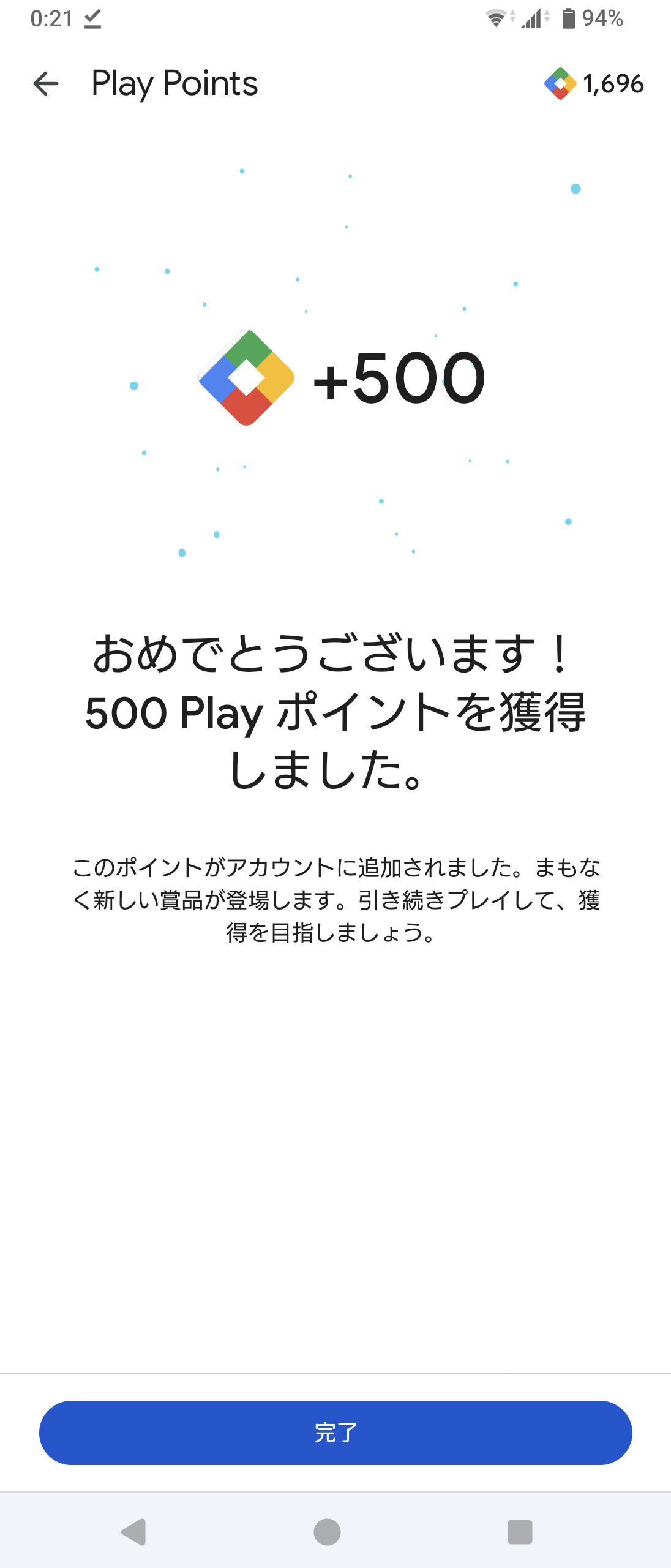
Task: Open recent apps from navigation bar
Action: point(520,1532)
